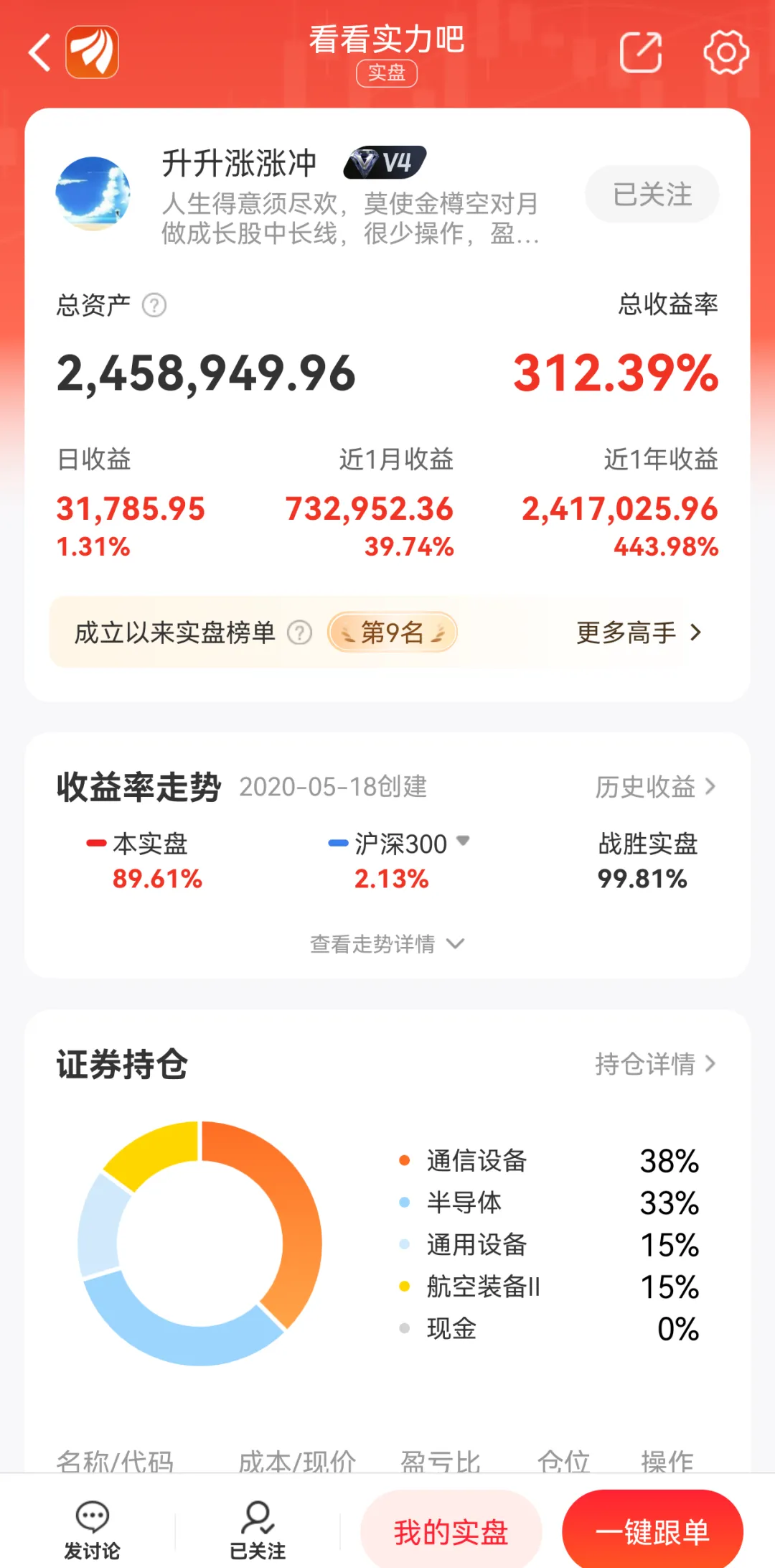Share this portfolio page

point(641,52)
